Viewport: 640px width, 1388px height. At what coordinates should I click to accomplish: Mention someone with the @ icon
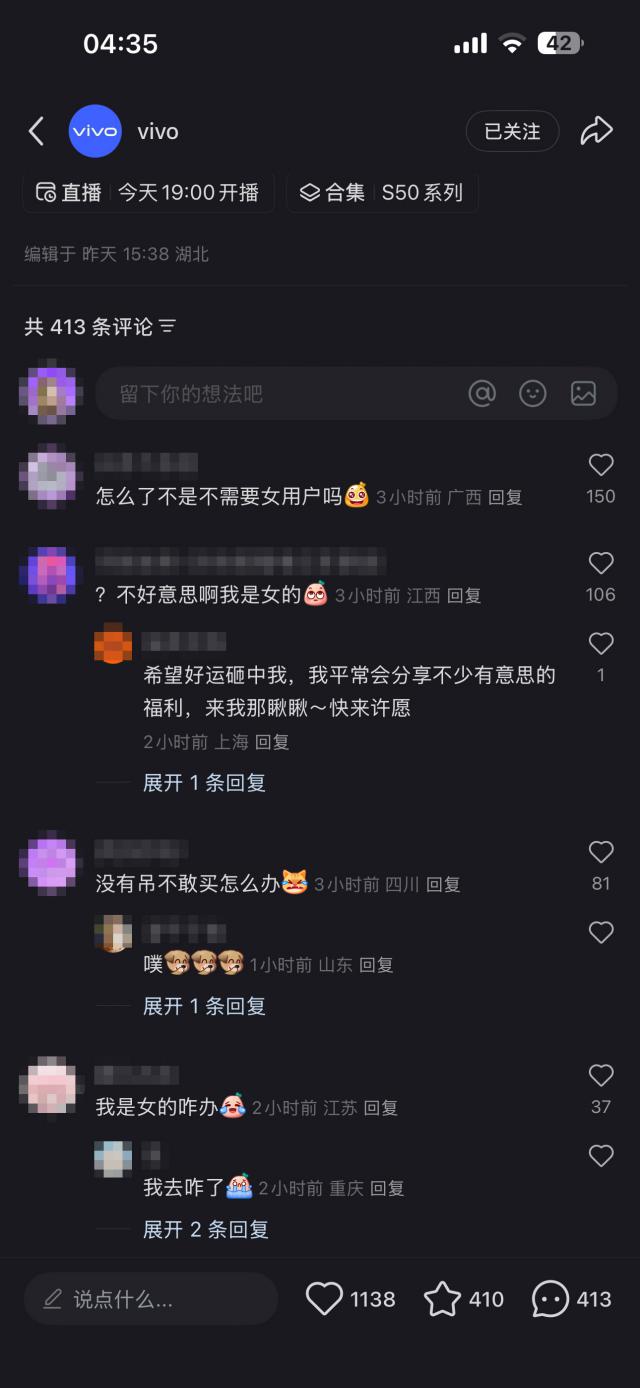coord(482,393)
